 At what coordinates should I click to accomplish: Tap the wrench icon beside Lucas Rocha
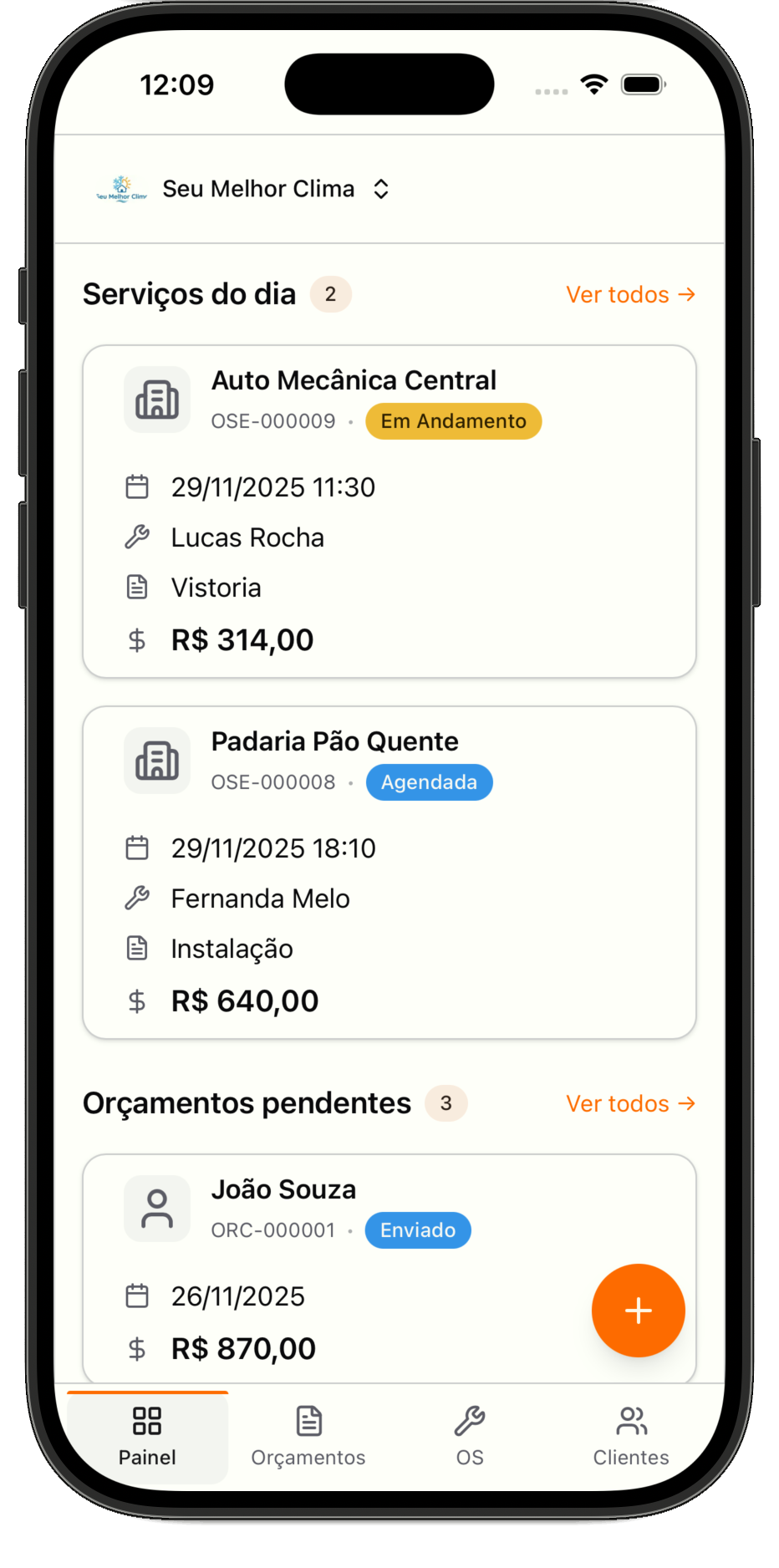point(137,536)
